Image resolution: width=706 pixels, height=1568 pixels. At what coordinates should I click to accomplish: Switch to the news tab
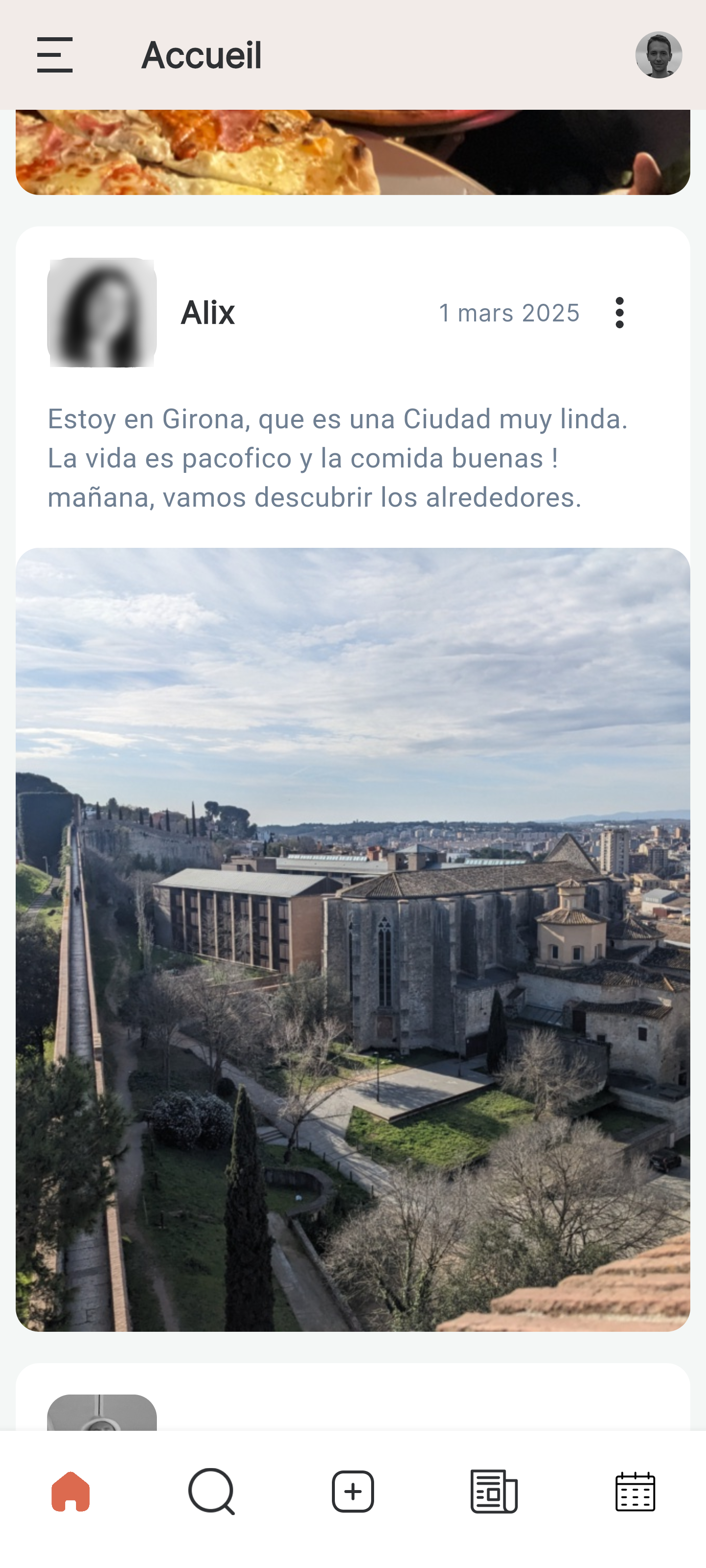point(494,1491)
